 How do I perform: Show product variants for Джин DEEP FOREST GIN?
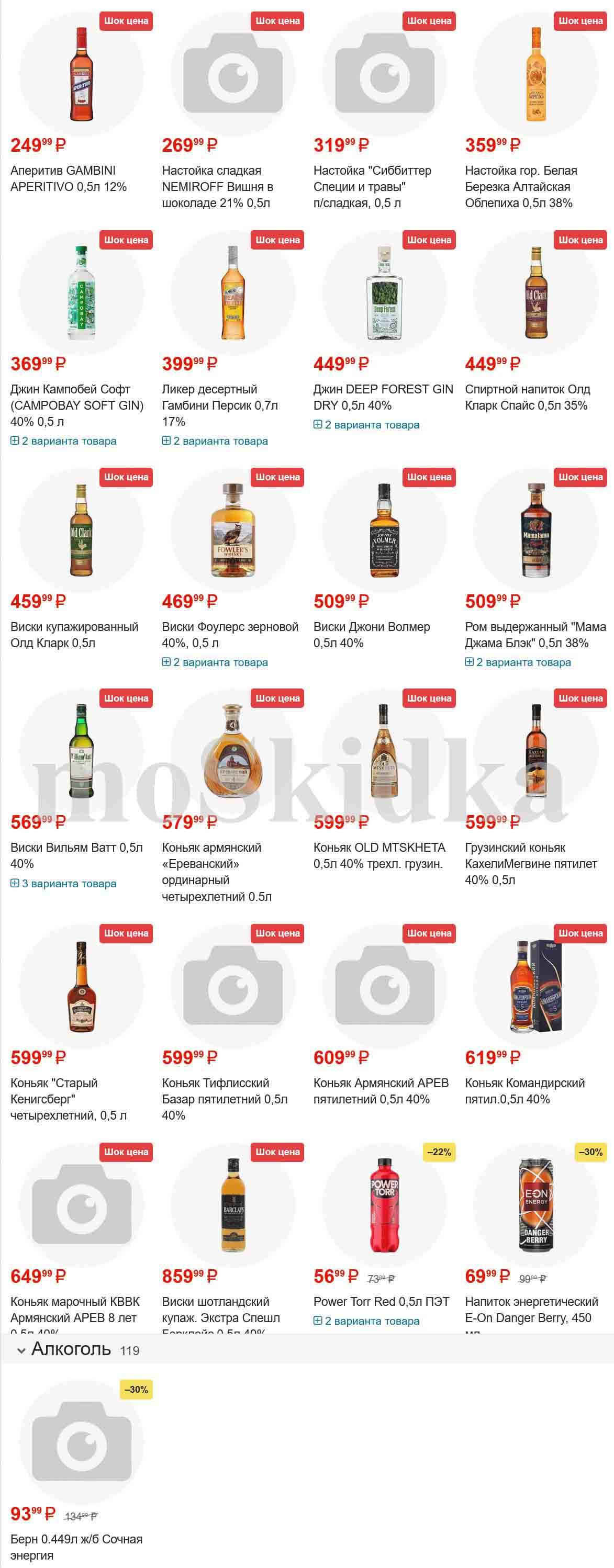[x=367, y=425]
